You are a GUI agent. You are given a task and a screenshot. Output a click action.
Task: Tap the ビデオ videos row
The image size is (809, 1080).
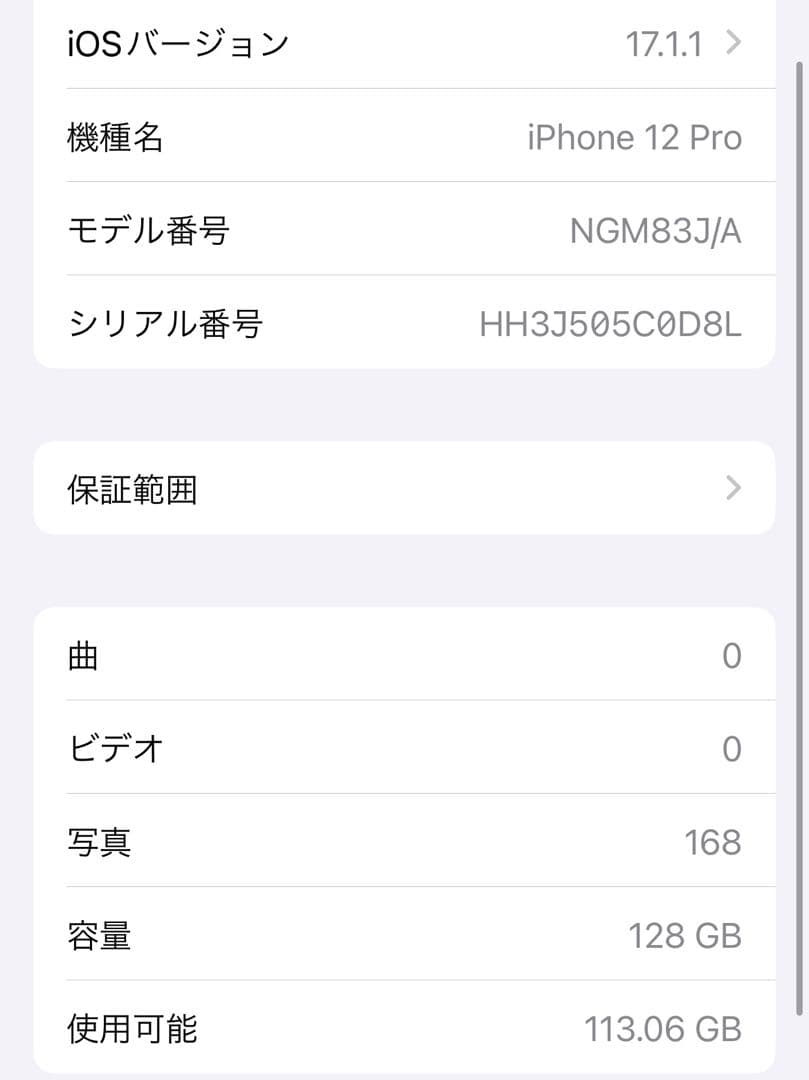click(404, 748)
